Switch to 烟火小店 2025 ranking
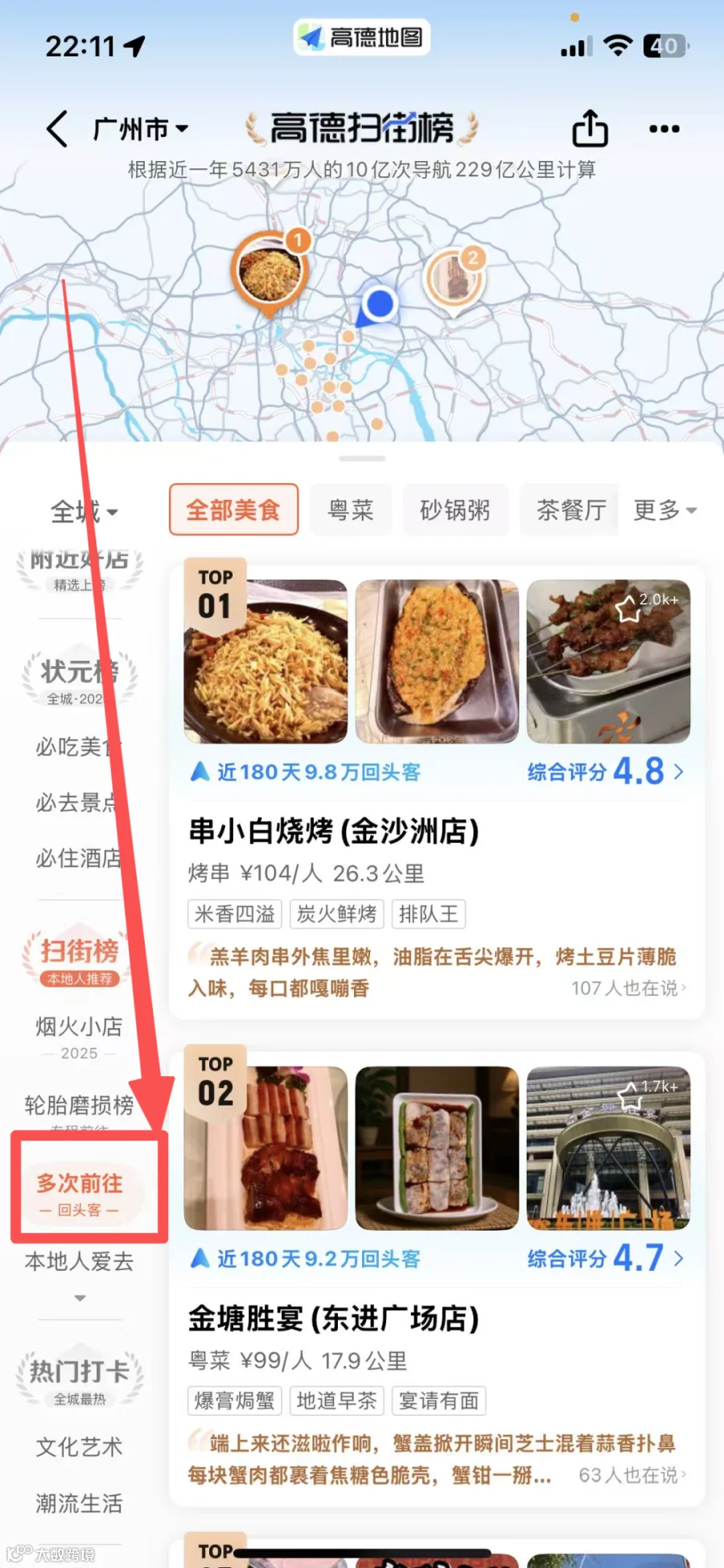The height and width of the screenshot is (1568, 724). click(80, 1036)
